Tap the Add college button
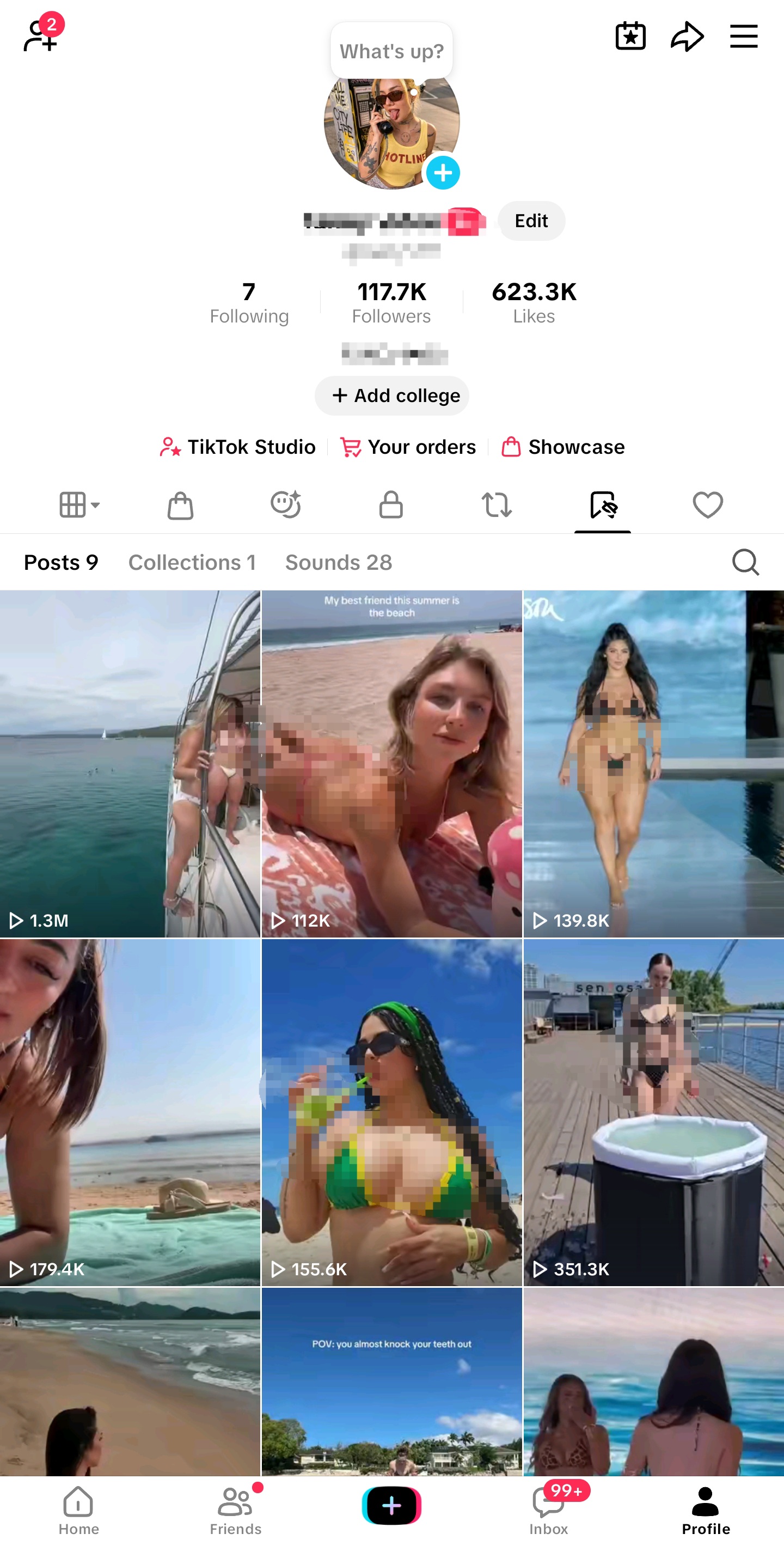 click(x=391, y=395)
